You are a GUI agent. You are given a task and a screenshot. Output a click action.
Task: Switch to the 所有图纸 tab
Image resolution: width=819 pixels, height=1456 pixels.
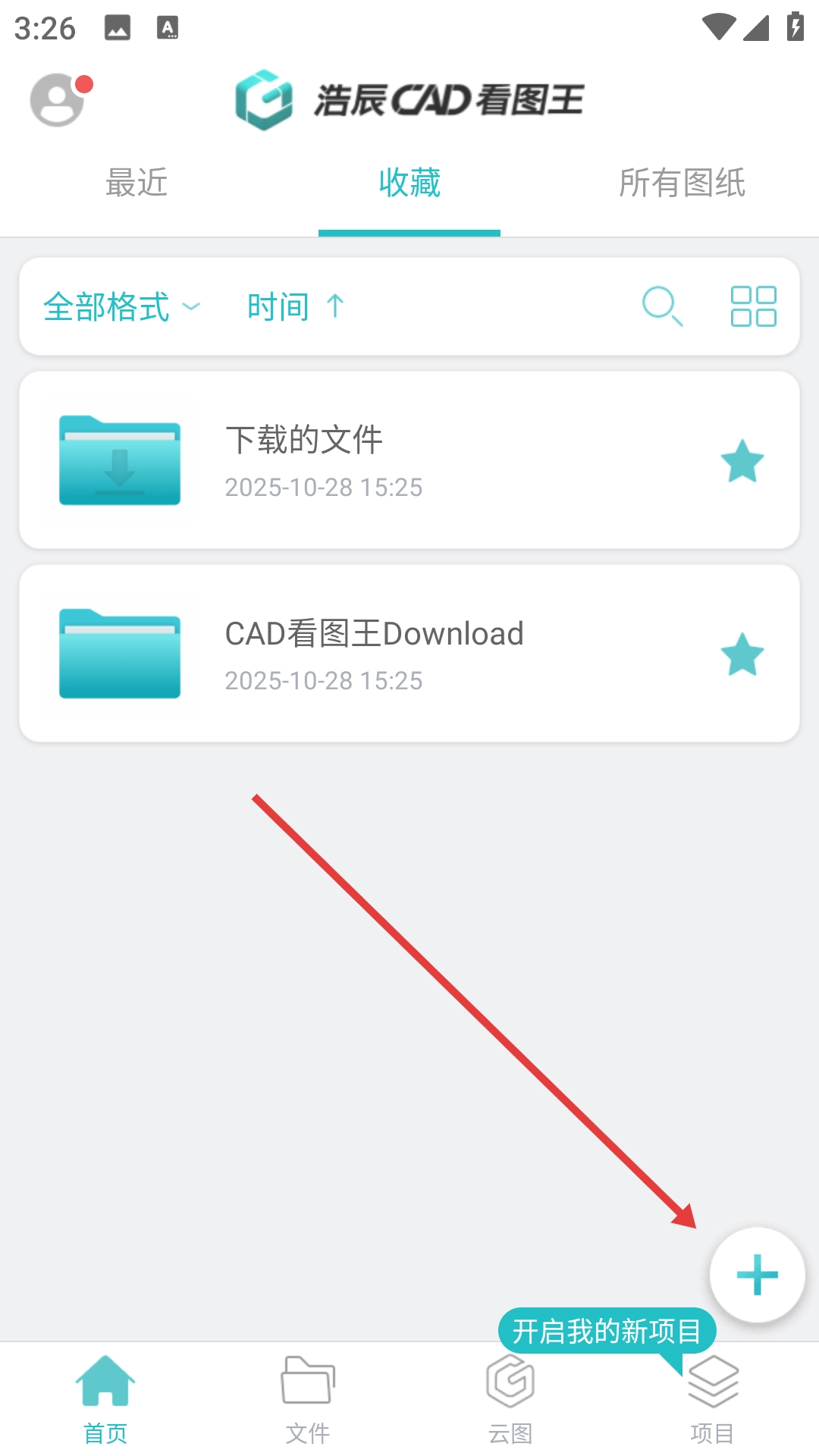pyautogui.click(x=682, y=183)
